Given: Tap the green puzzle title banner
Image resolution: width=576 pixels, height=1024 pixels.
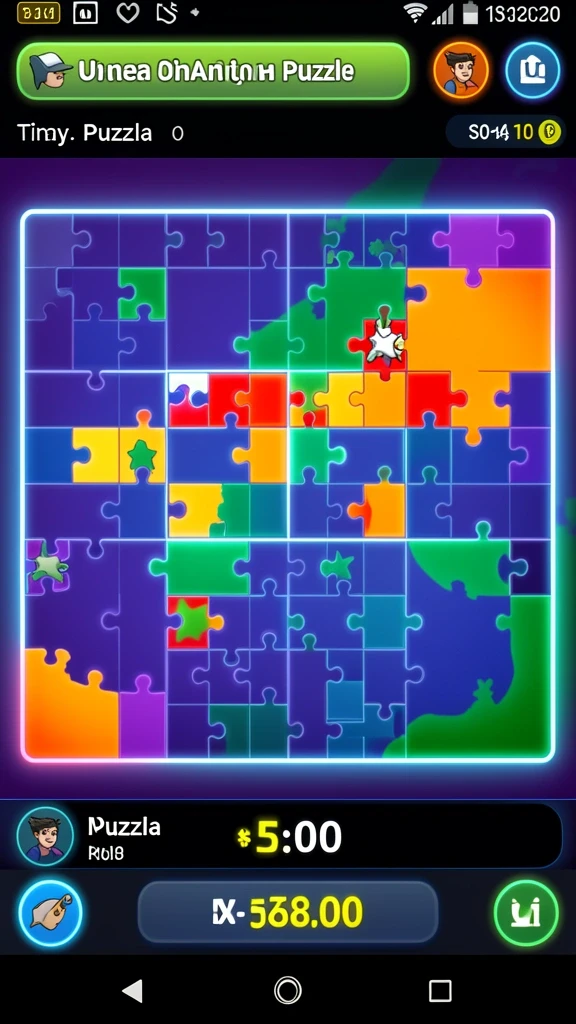Looking at the screenshot, I should [213, 71].
